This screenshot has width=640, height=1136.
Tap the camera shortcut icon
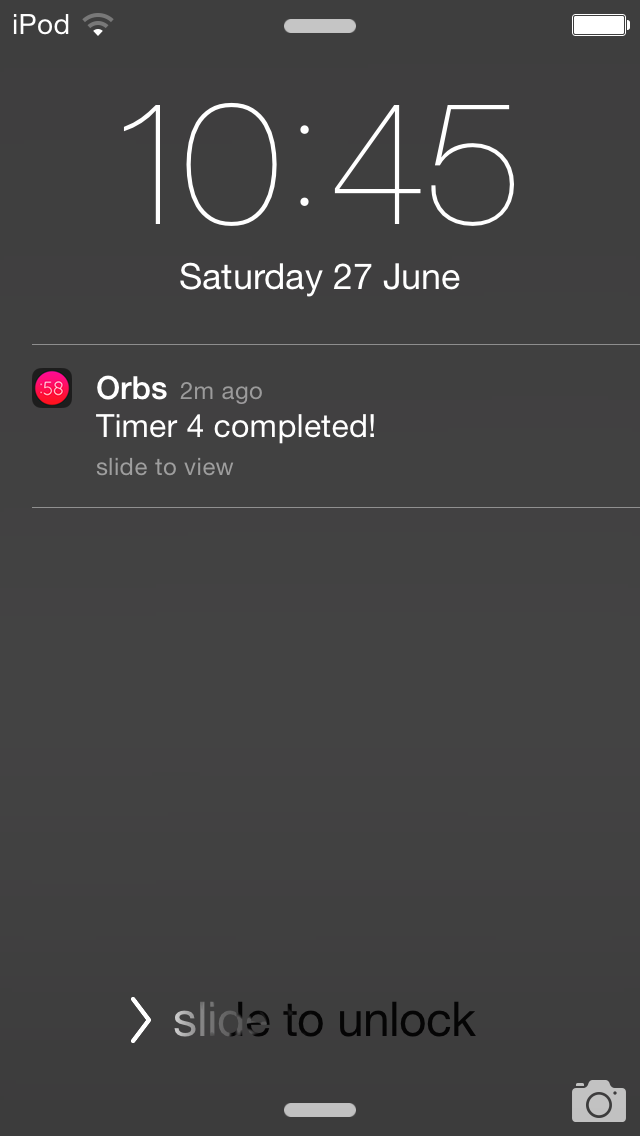[x=598, y=1100]
